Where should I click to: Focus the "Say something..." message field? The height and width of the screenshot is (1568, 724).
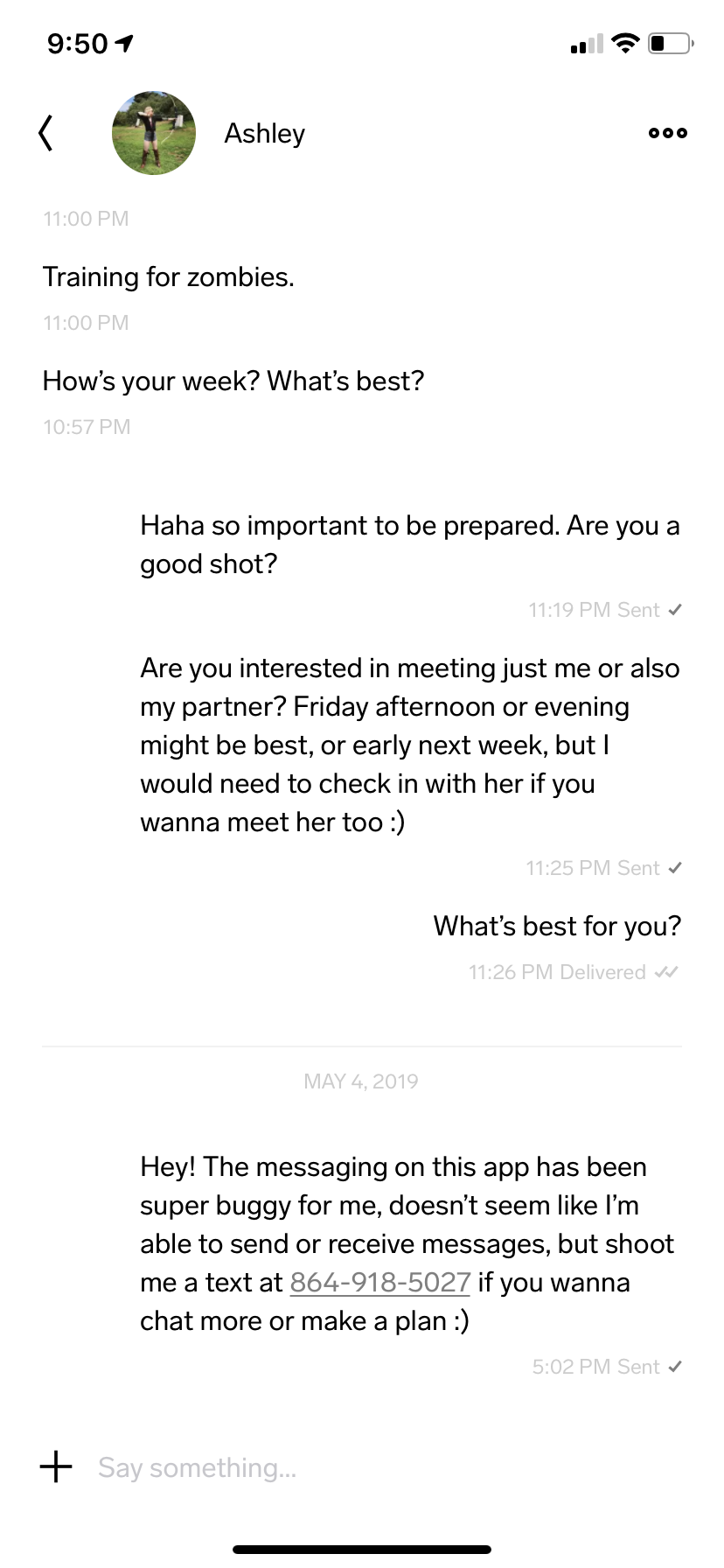click(x=389, y=1467)
